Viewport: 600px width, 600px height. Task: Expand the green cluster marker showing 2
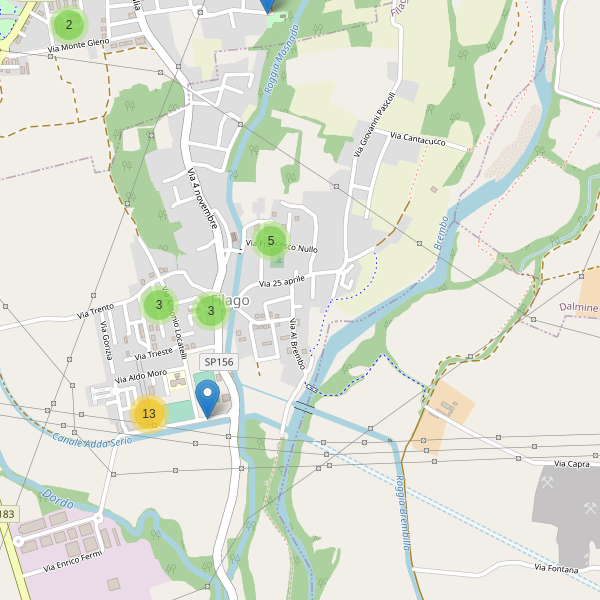(68, 25)
